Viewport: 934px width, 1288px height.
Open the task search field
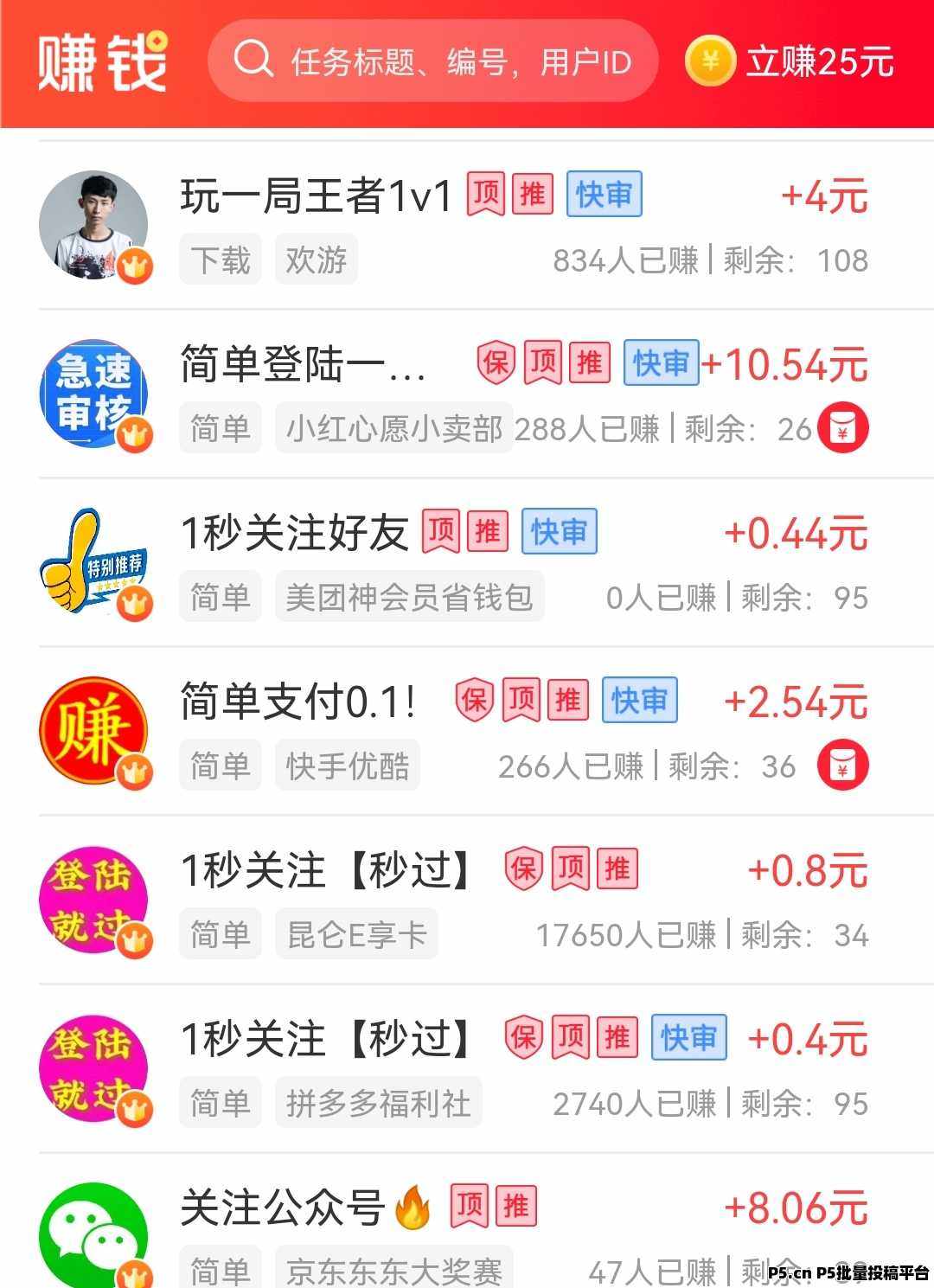pyautogui.click(x=432, y=61)
